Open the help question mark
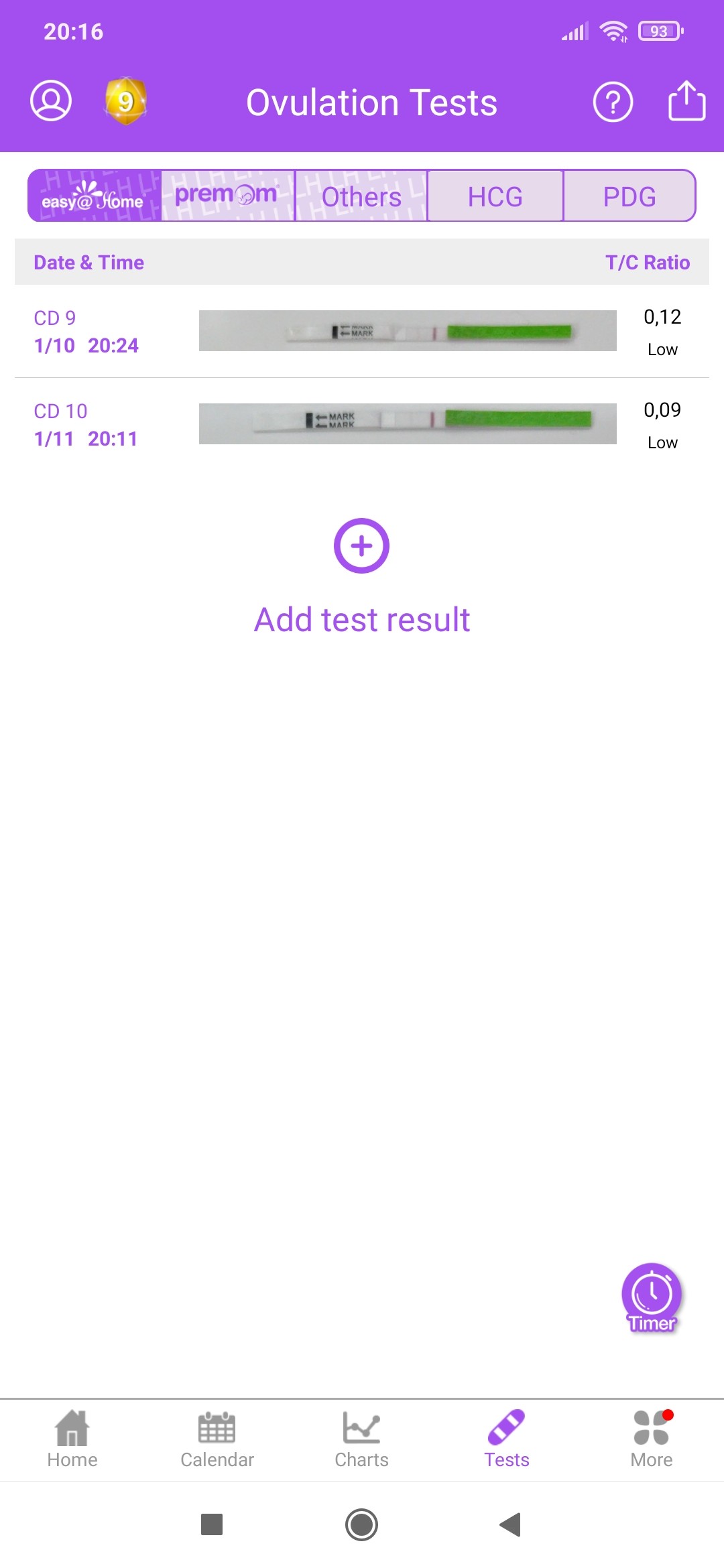Viewport: 724px width, 1568px height. point(613,102)
